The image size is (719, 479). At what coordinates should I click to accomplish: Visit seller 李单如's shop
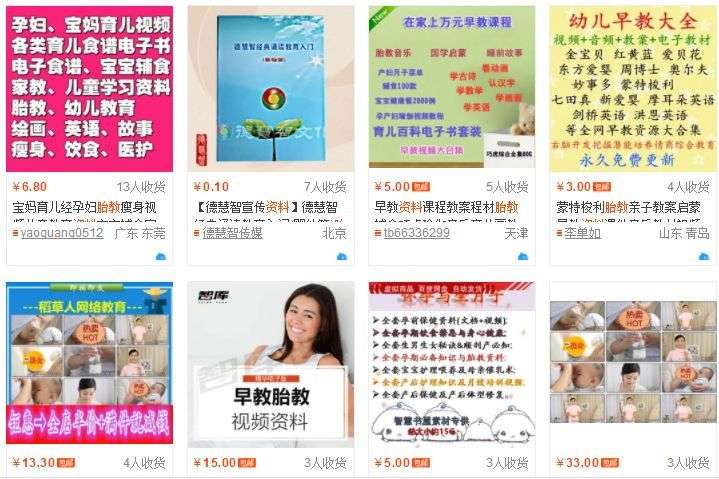point(582,233)
